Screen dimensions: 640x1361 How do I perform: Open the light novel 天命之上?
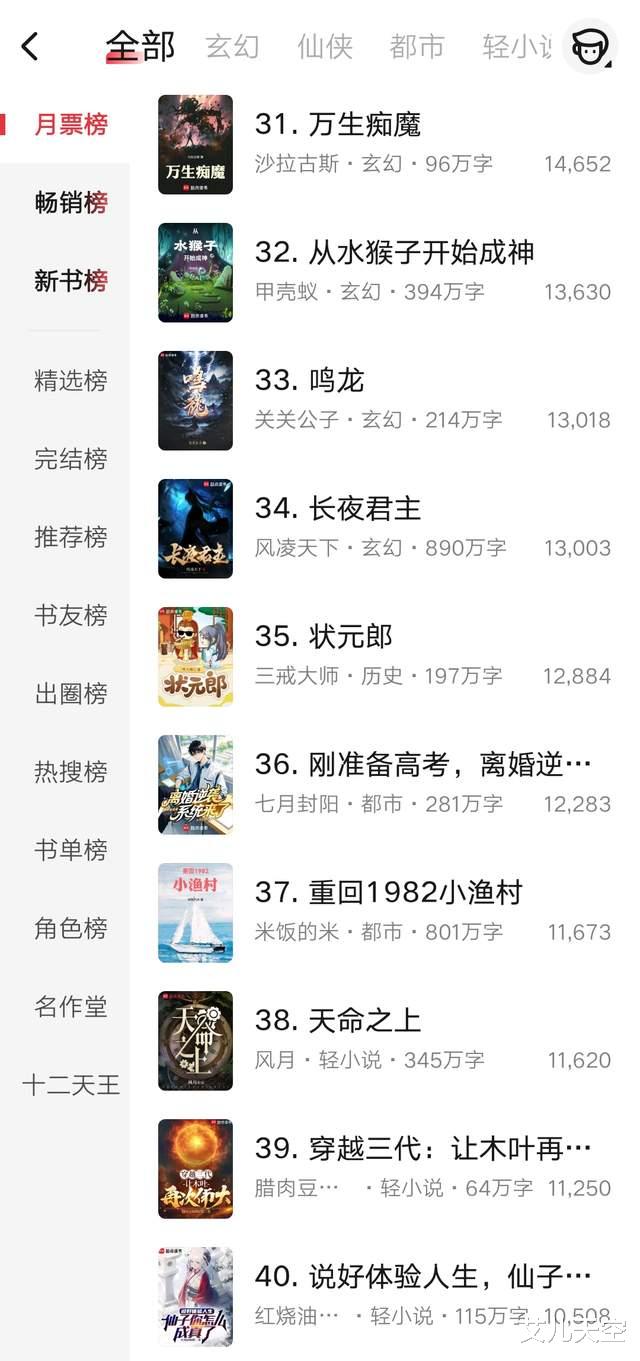337,1021
